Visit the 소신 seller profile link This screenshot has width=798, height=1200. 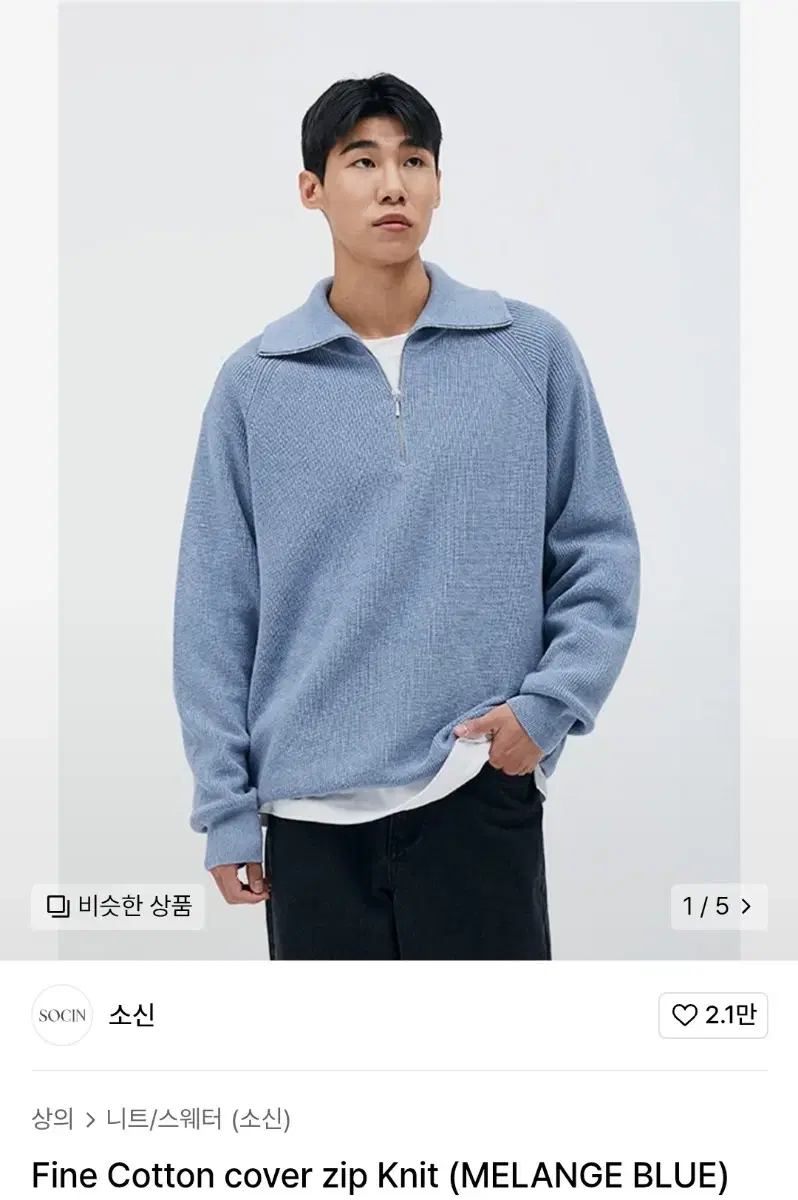131,1013
